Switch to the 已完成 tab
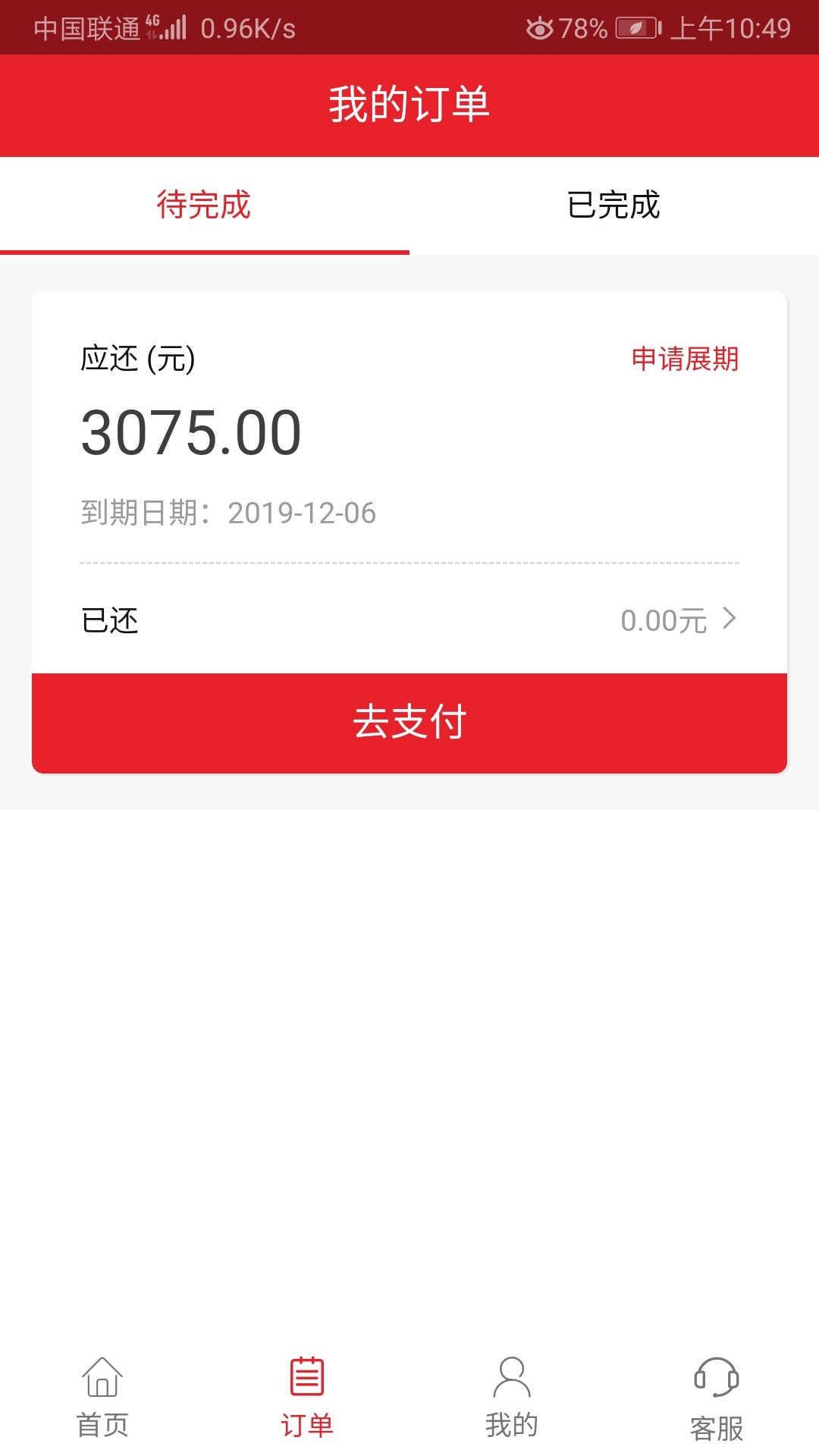 point(614,205)
